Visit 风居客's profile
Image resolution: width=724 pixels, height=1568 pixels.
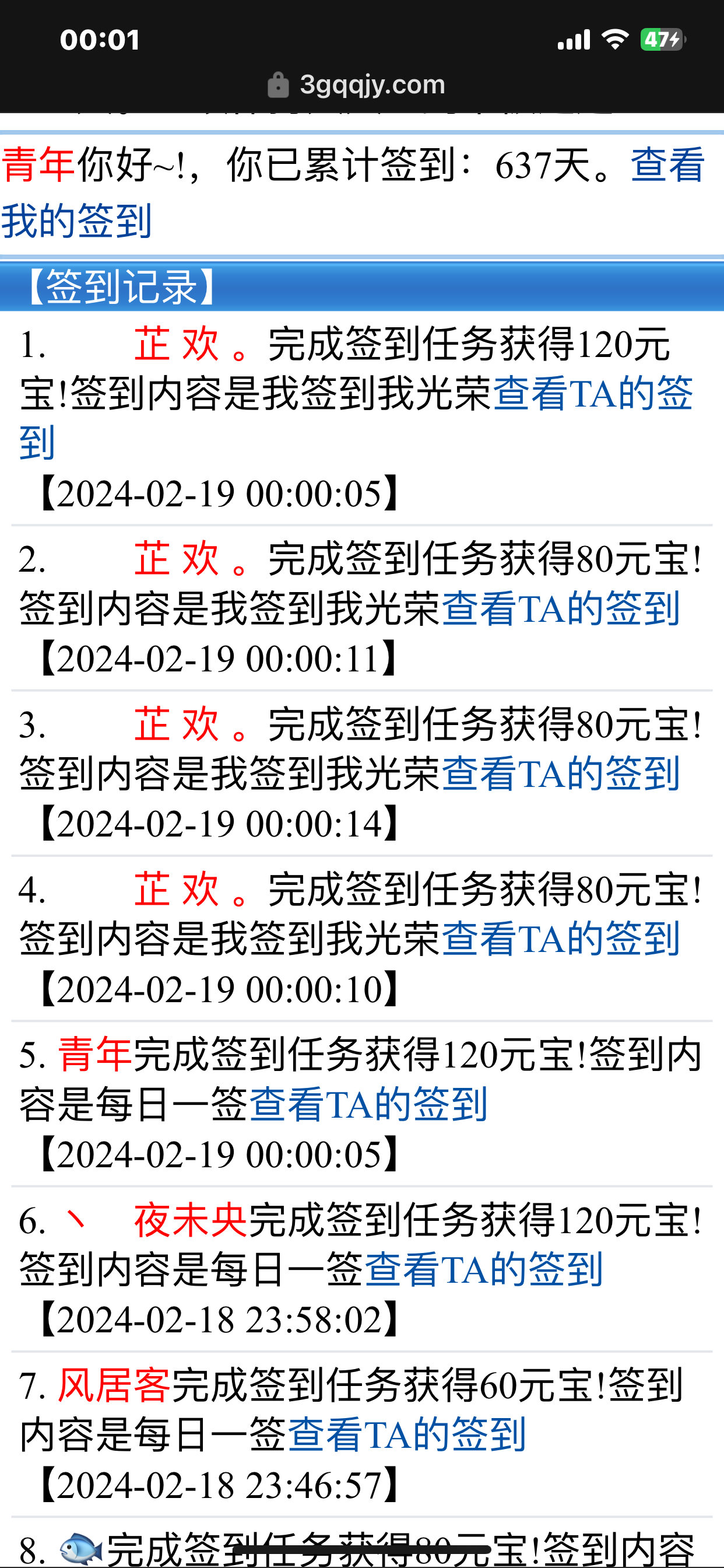coord(114,1385)
